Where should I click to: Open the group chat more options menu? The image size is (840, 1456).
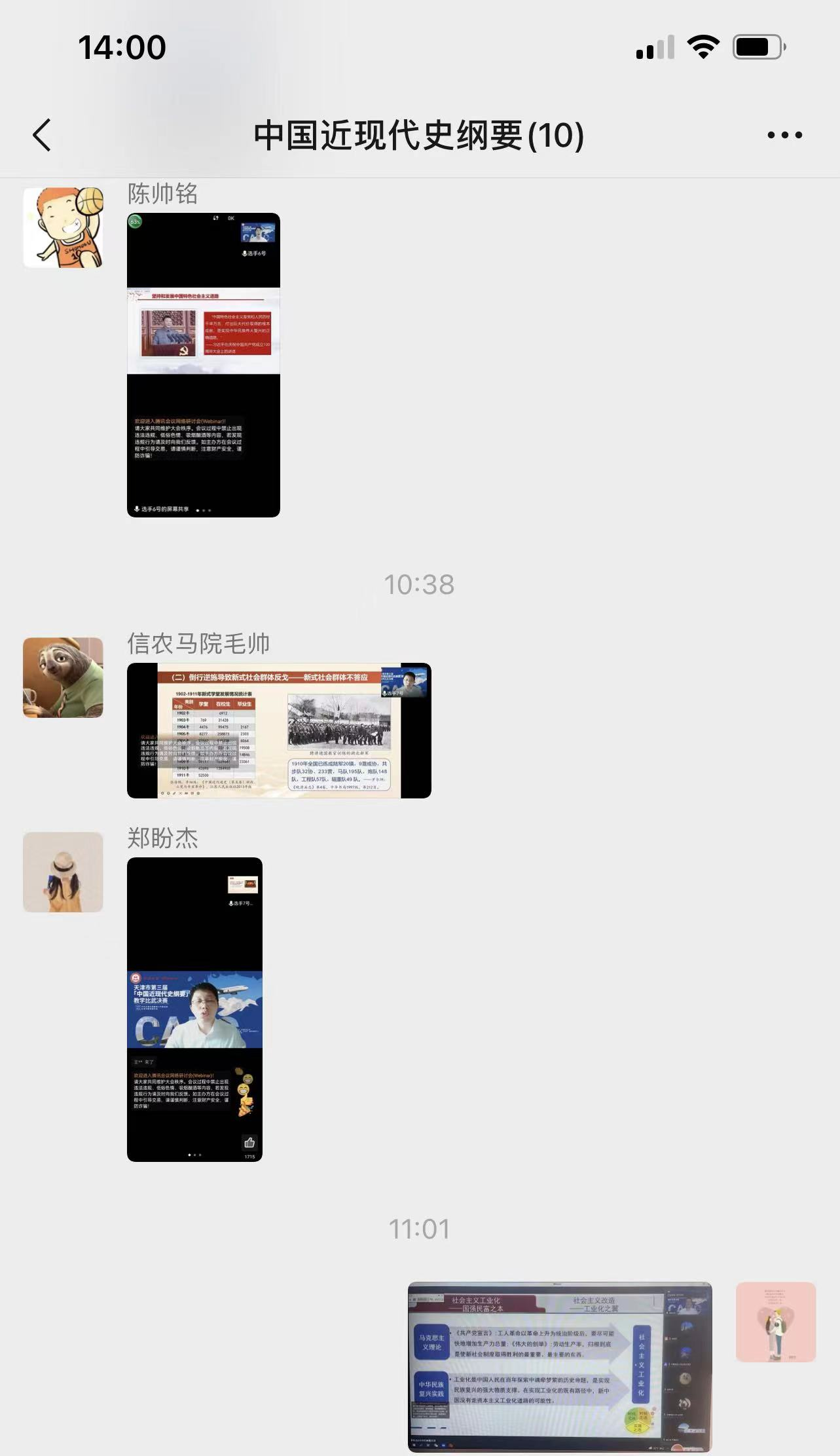[784, 136]
